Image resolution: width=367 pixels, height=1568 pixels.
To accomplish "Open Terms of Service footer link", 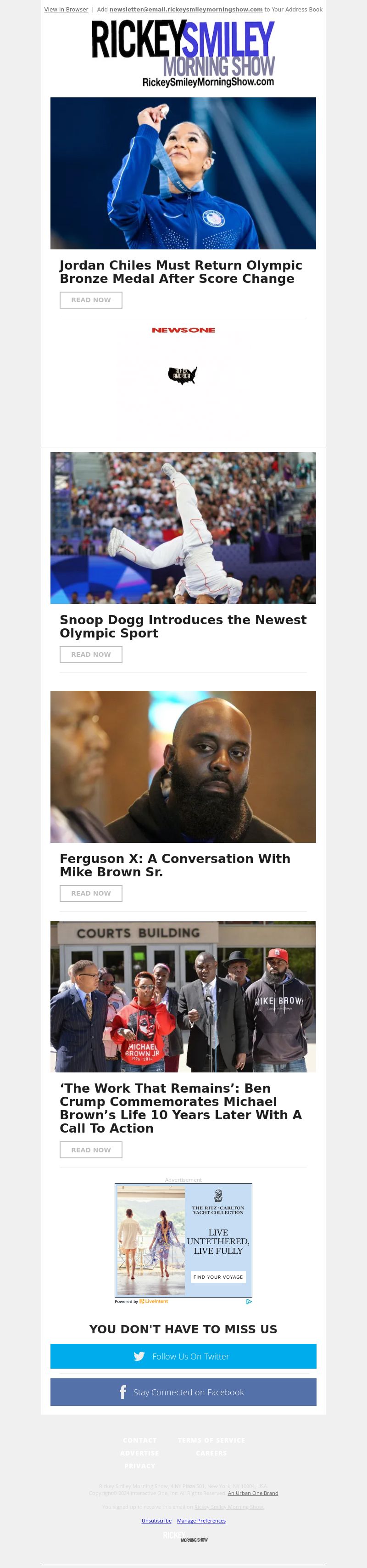I will 211,1440.
